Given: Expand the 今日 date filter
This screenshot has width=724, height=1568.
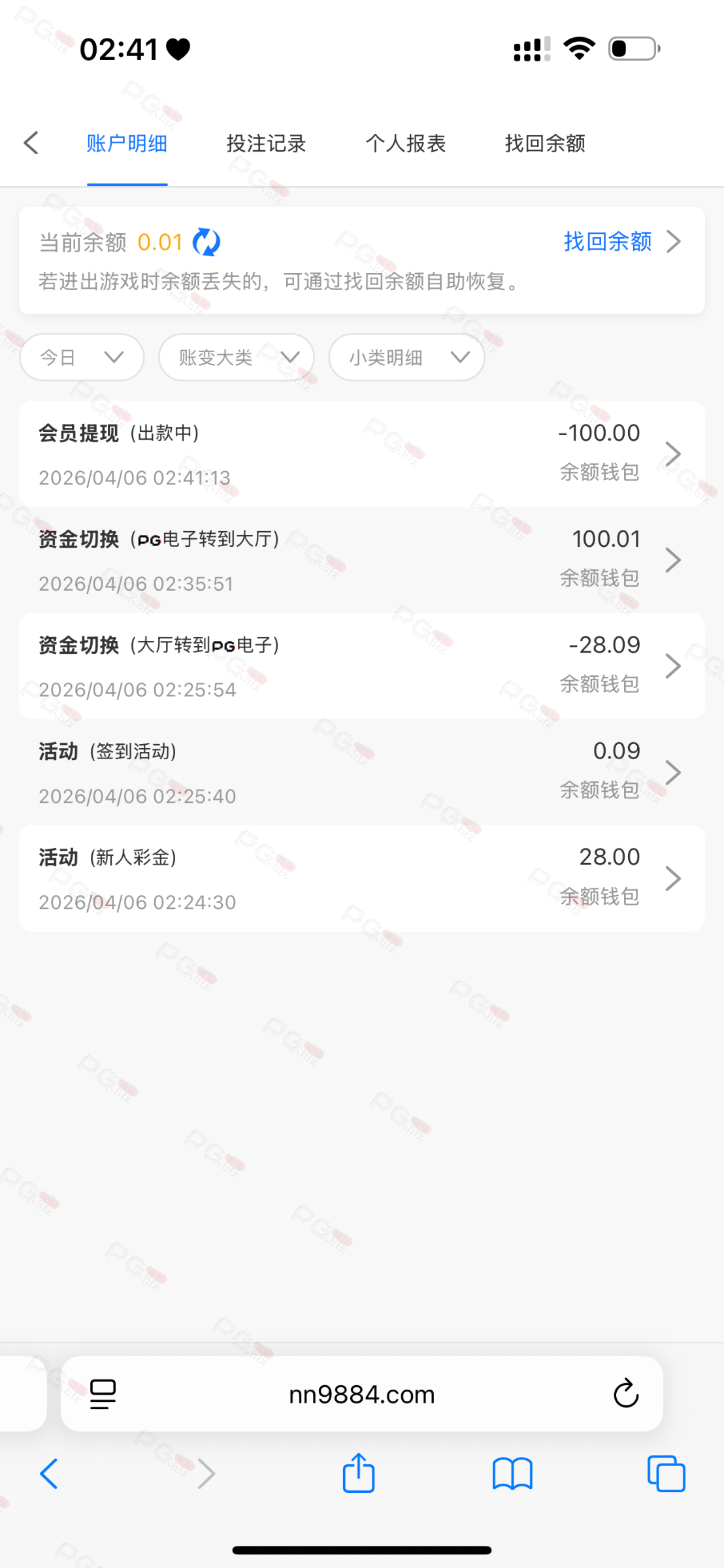Looking at the screenshot, I should tap(82, 357).
